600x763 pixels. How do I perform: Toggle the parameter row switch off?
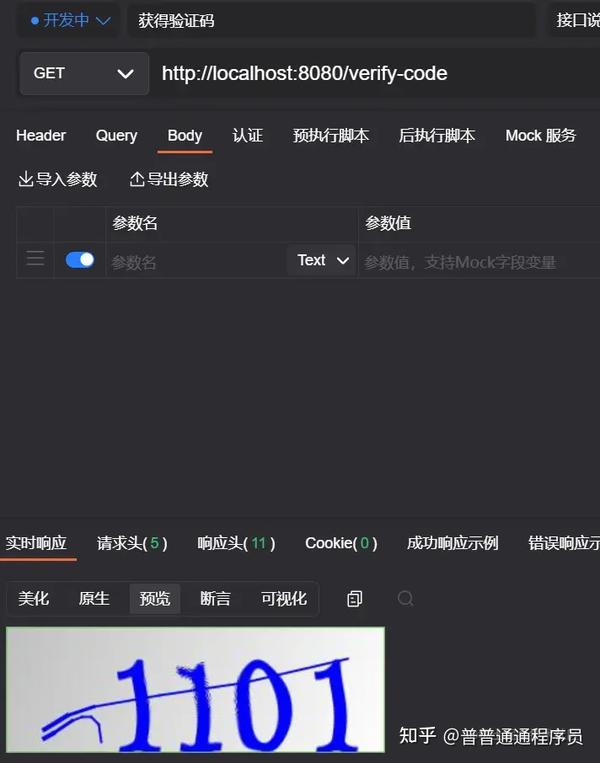click(x=80, y=260)
